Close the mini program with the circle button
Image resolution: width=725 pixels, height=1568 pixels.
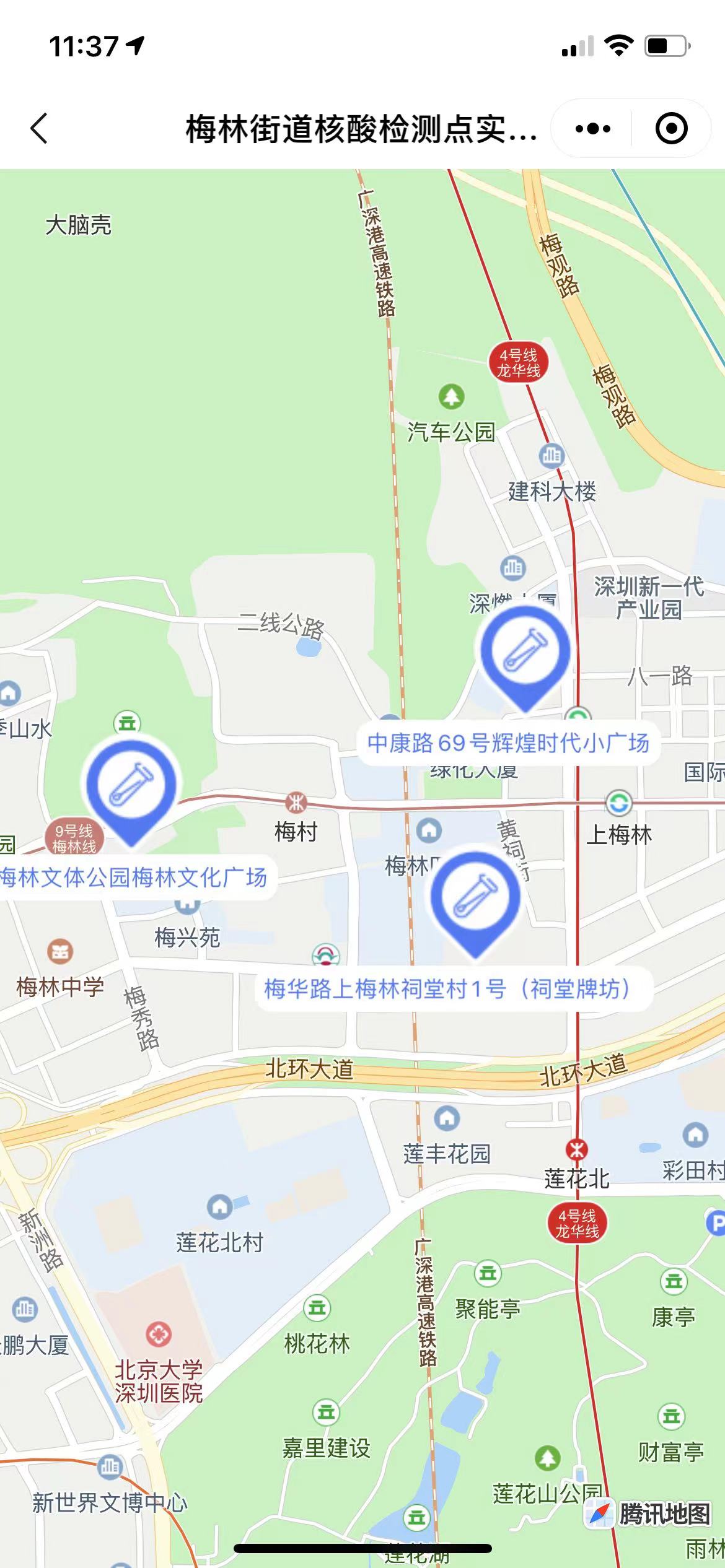point(671,129)
